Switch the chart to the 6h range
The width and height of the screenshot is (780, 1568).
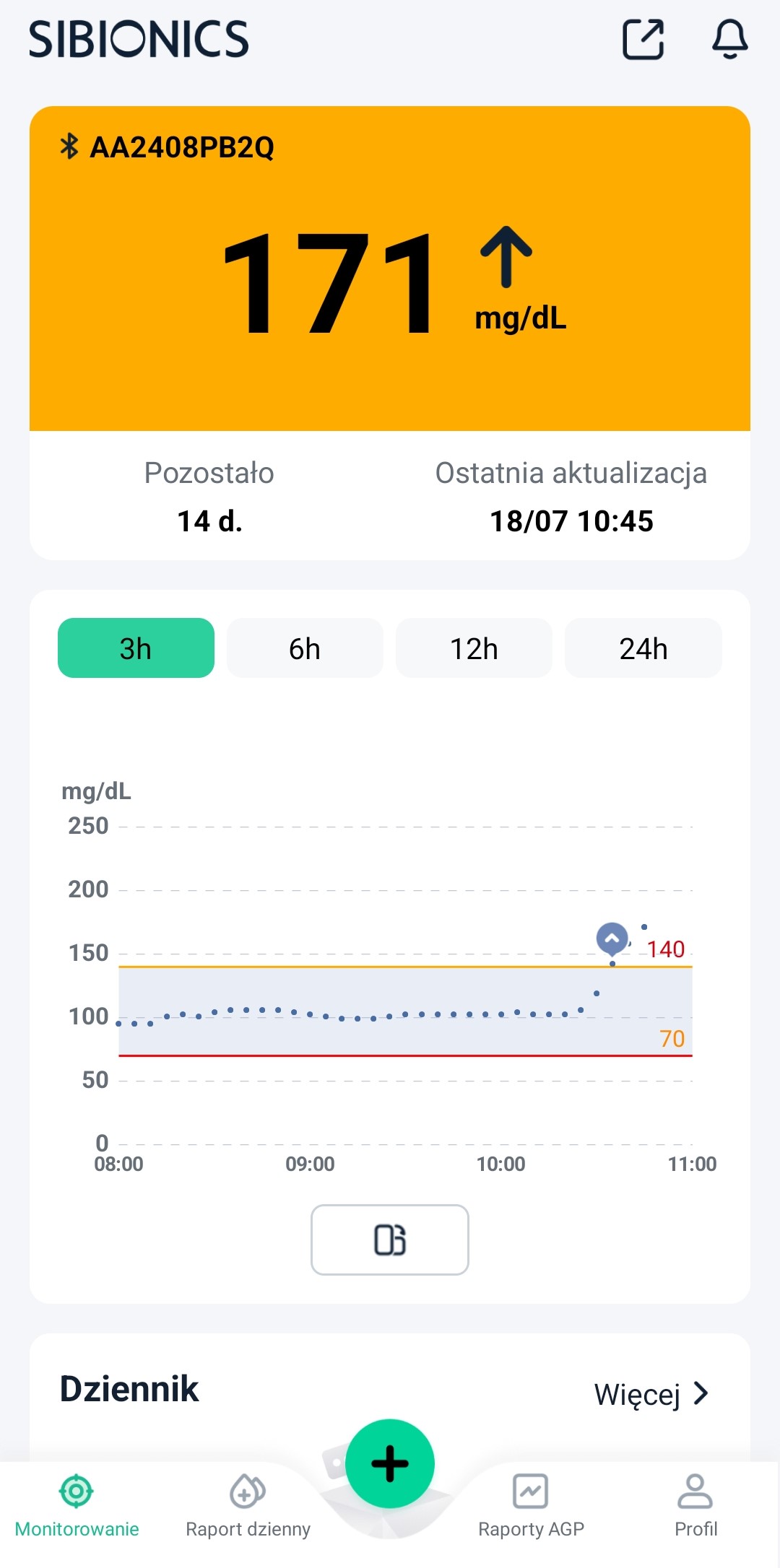pyautogui.click(x=305, y=648)
